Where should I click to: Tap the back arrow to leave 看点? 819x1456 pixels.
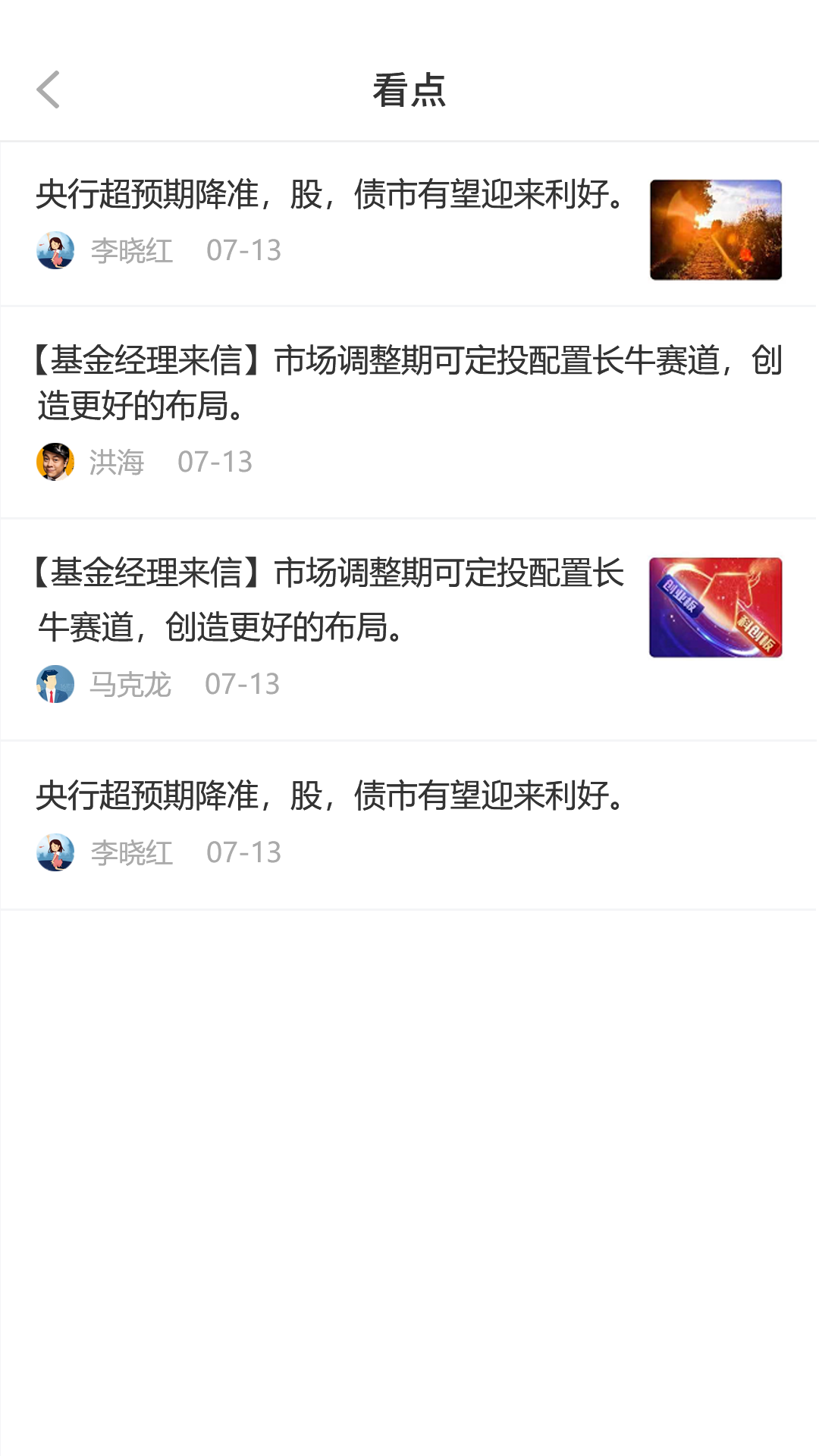(49, 89)
